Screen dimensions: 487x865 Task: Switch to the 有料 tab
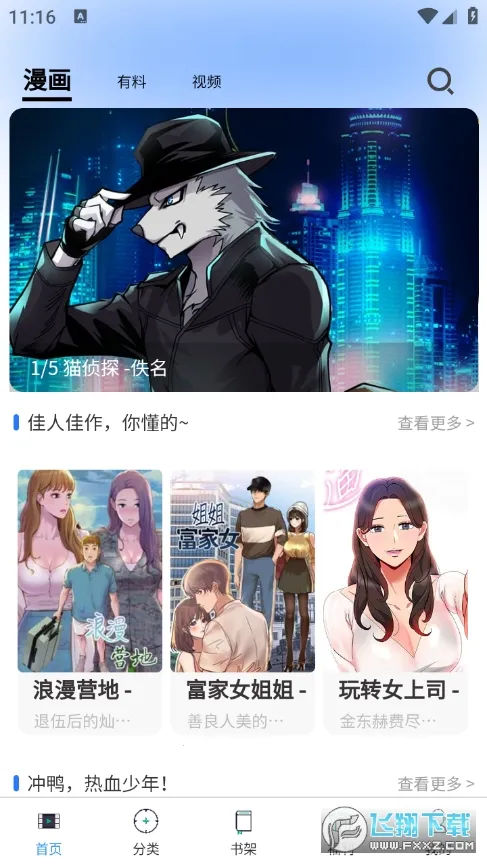point(132,82)
